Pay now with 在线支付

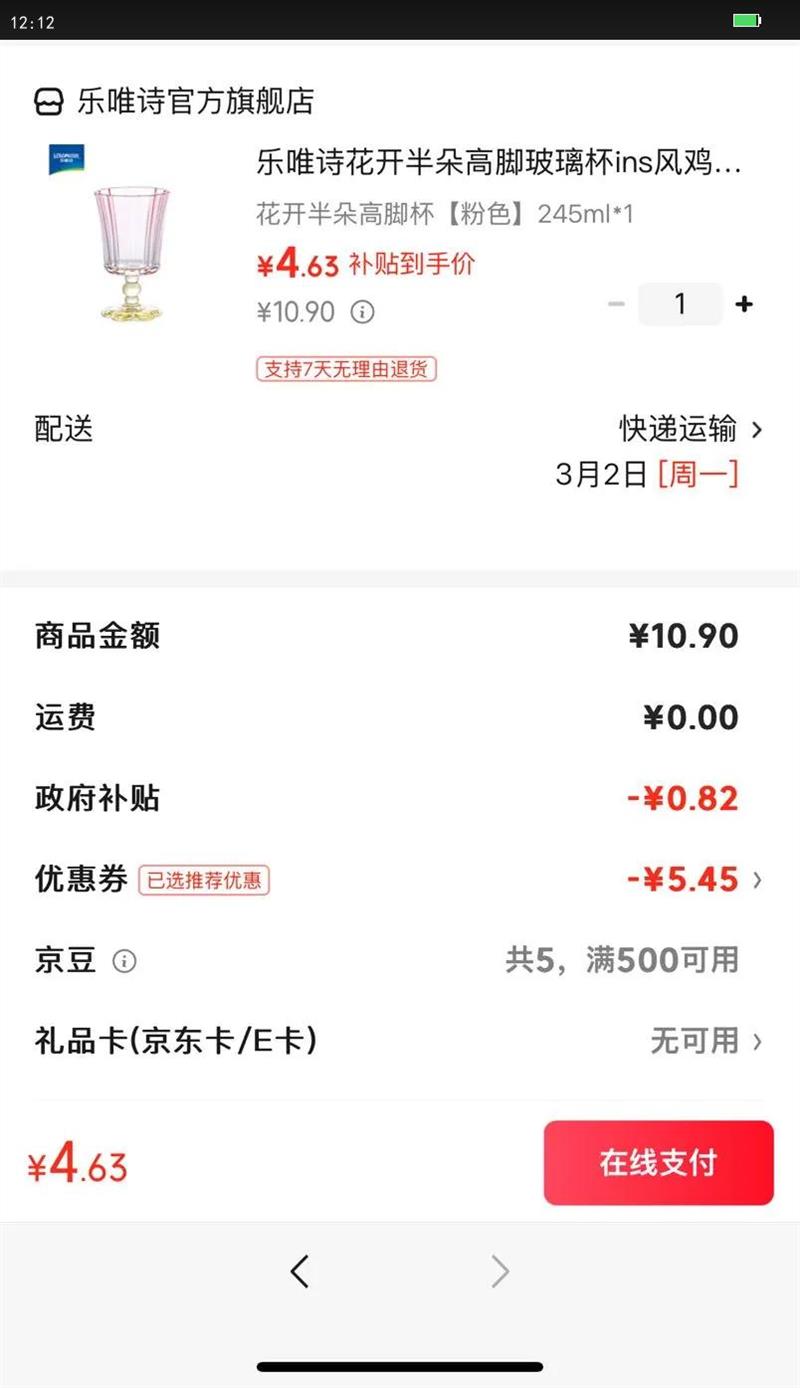[658, 1163]
